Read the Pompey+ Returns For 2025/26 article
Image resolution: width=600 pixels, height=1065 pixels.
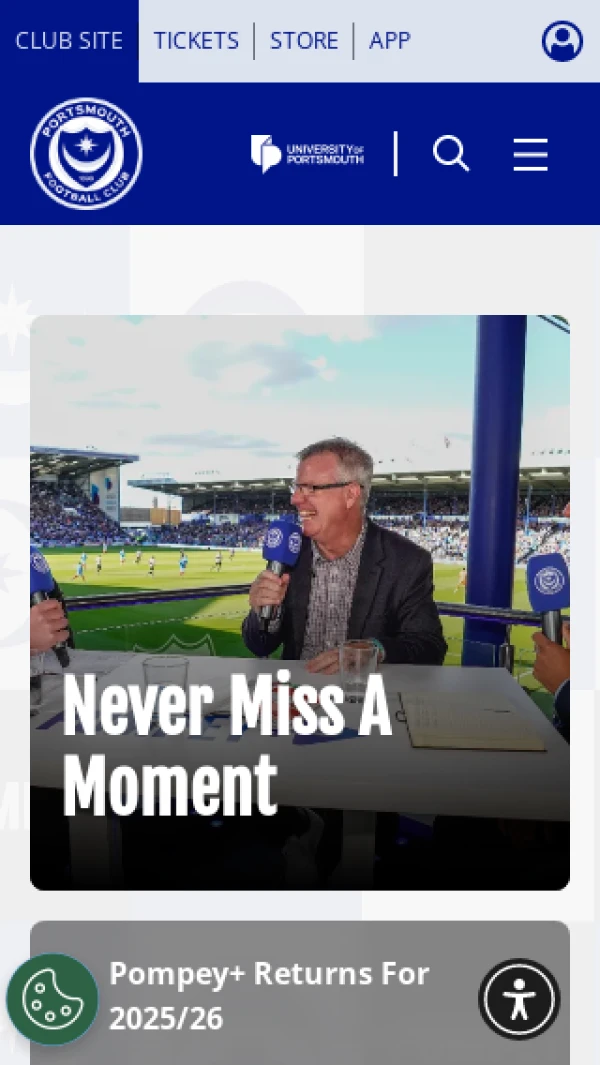(270, 994)
